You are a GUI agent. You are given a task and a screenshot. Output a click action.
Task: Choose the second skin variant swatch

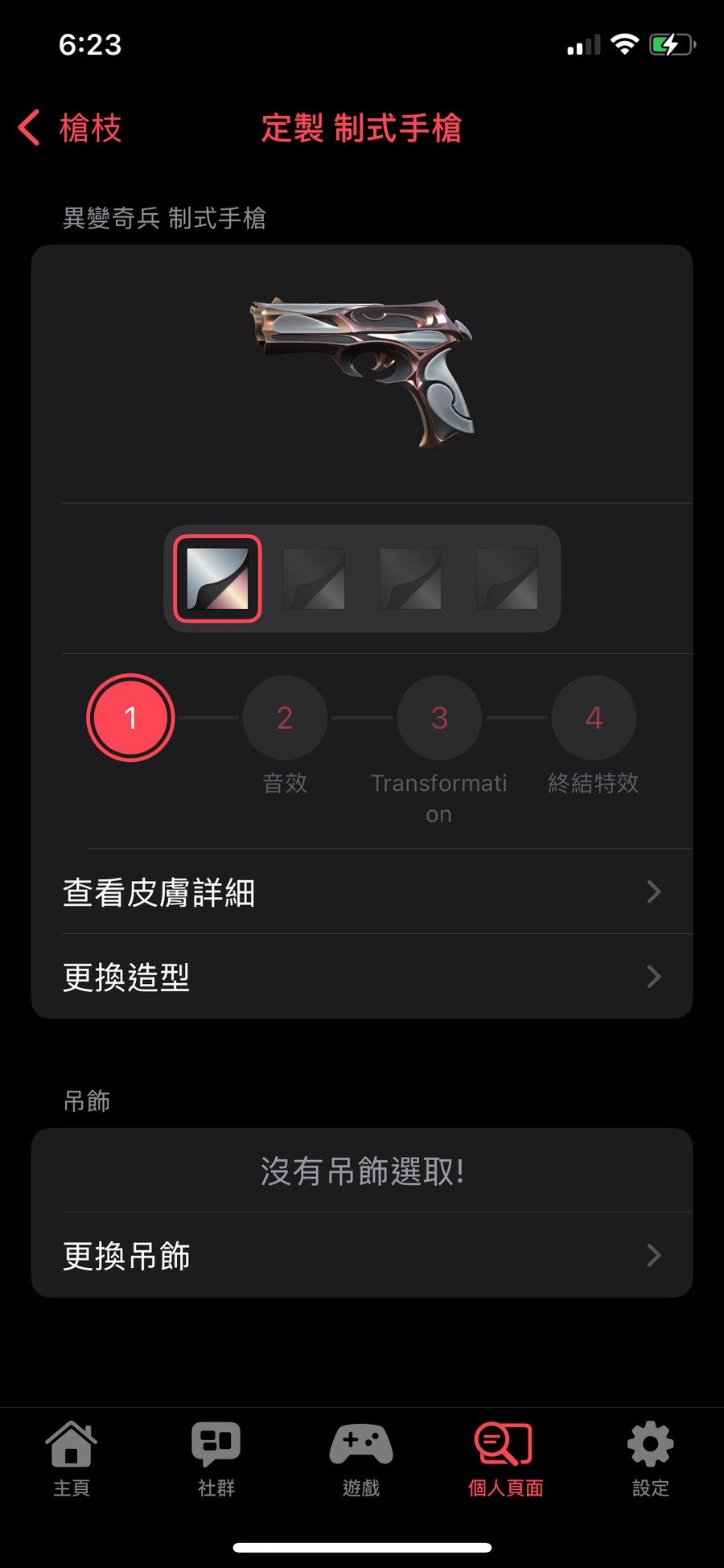pos(314,578)
